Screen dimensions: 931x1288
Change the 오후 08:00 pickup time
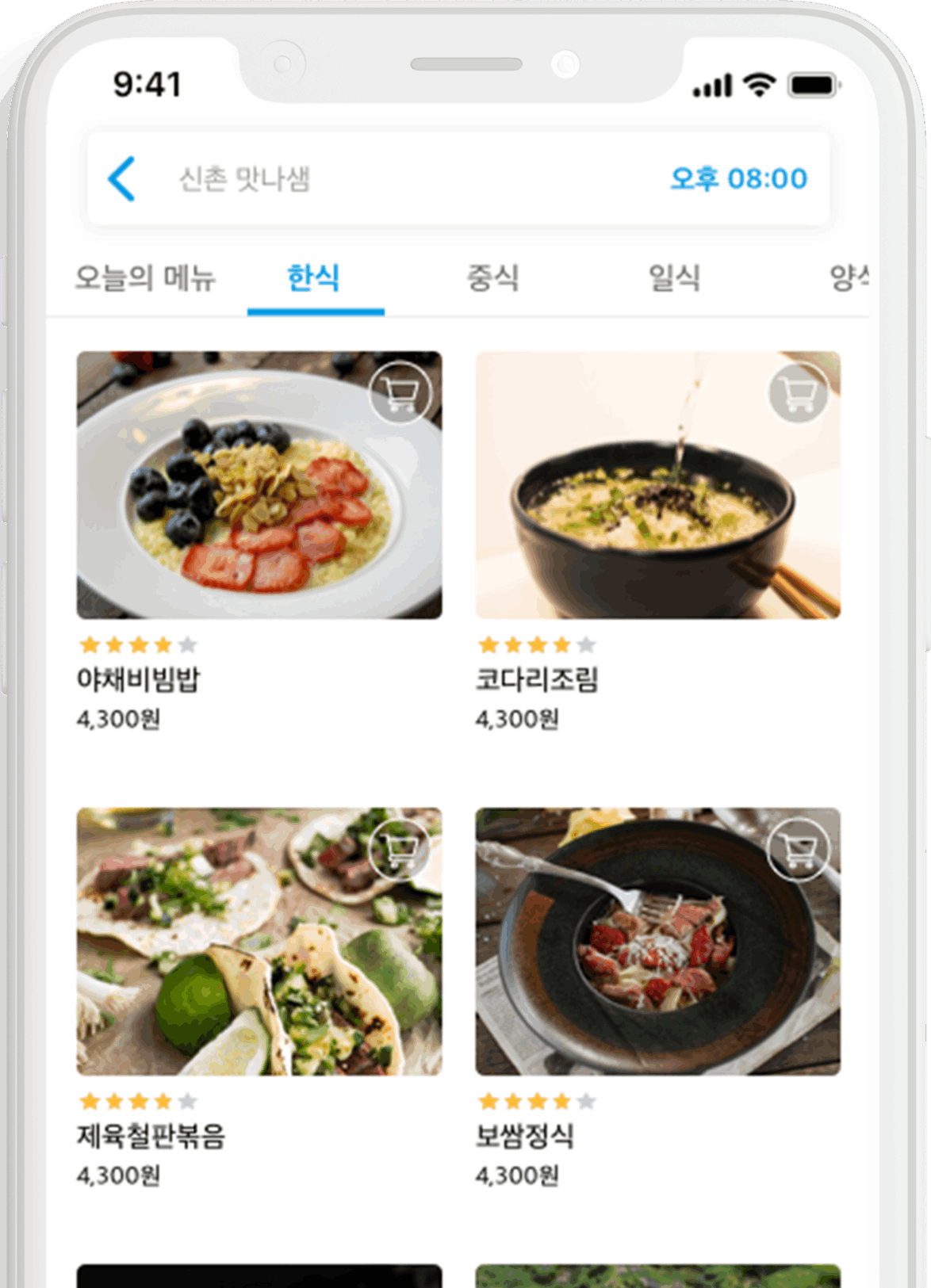click(x=738, y=178)
